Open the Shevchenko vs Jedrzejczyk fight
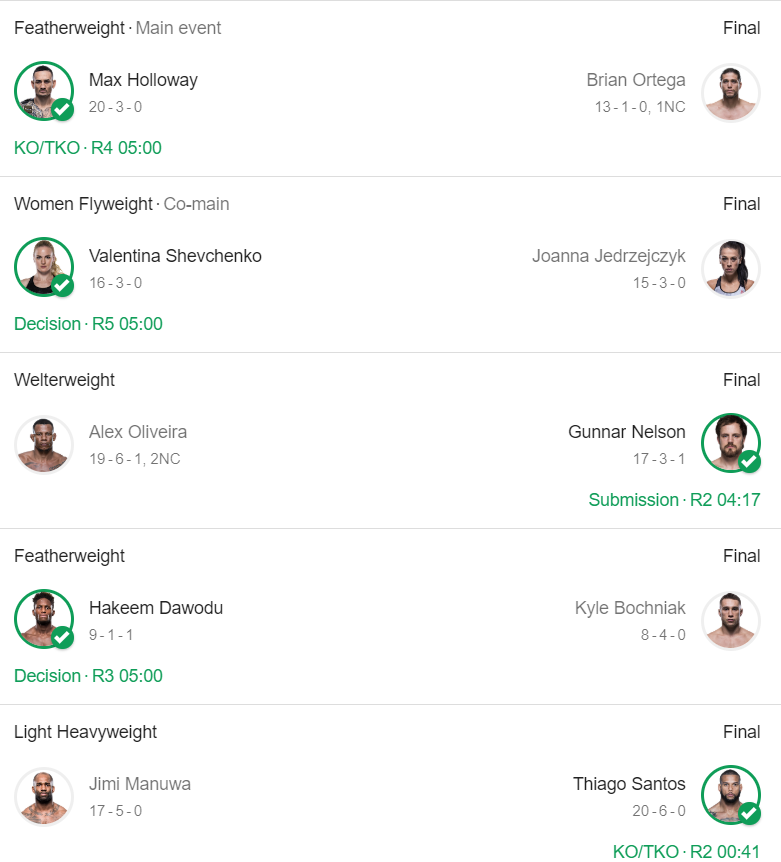 pos(390,266)
